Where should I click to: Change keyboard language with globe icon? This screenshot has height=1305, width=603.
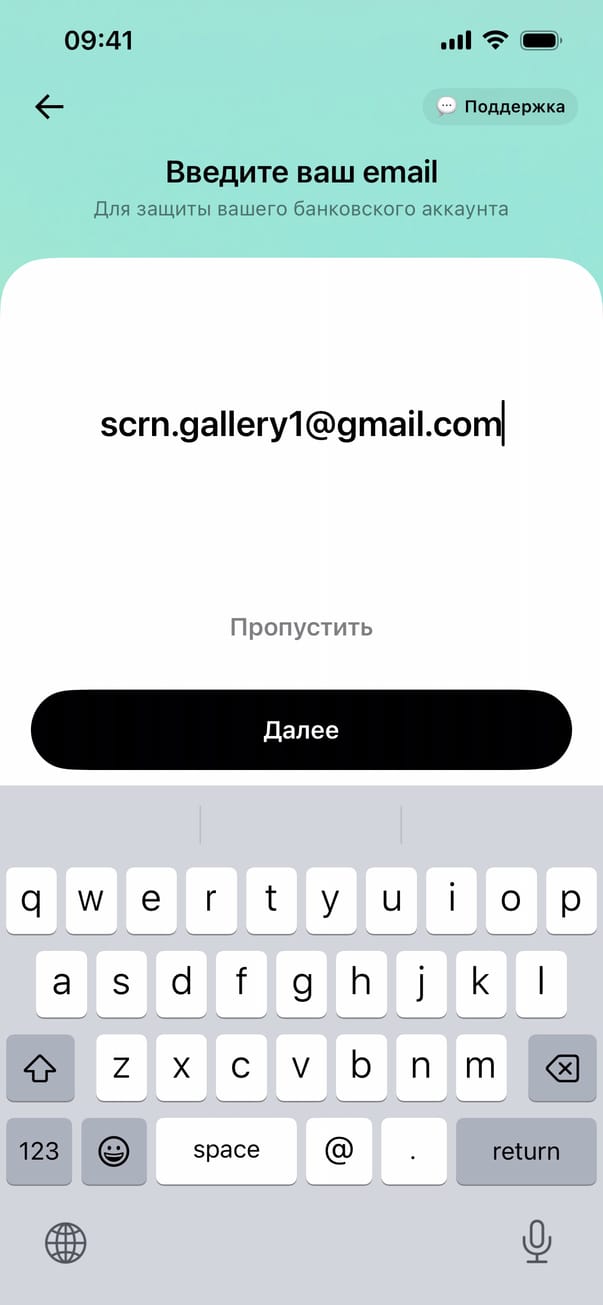(66, 1243)
